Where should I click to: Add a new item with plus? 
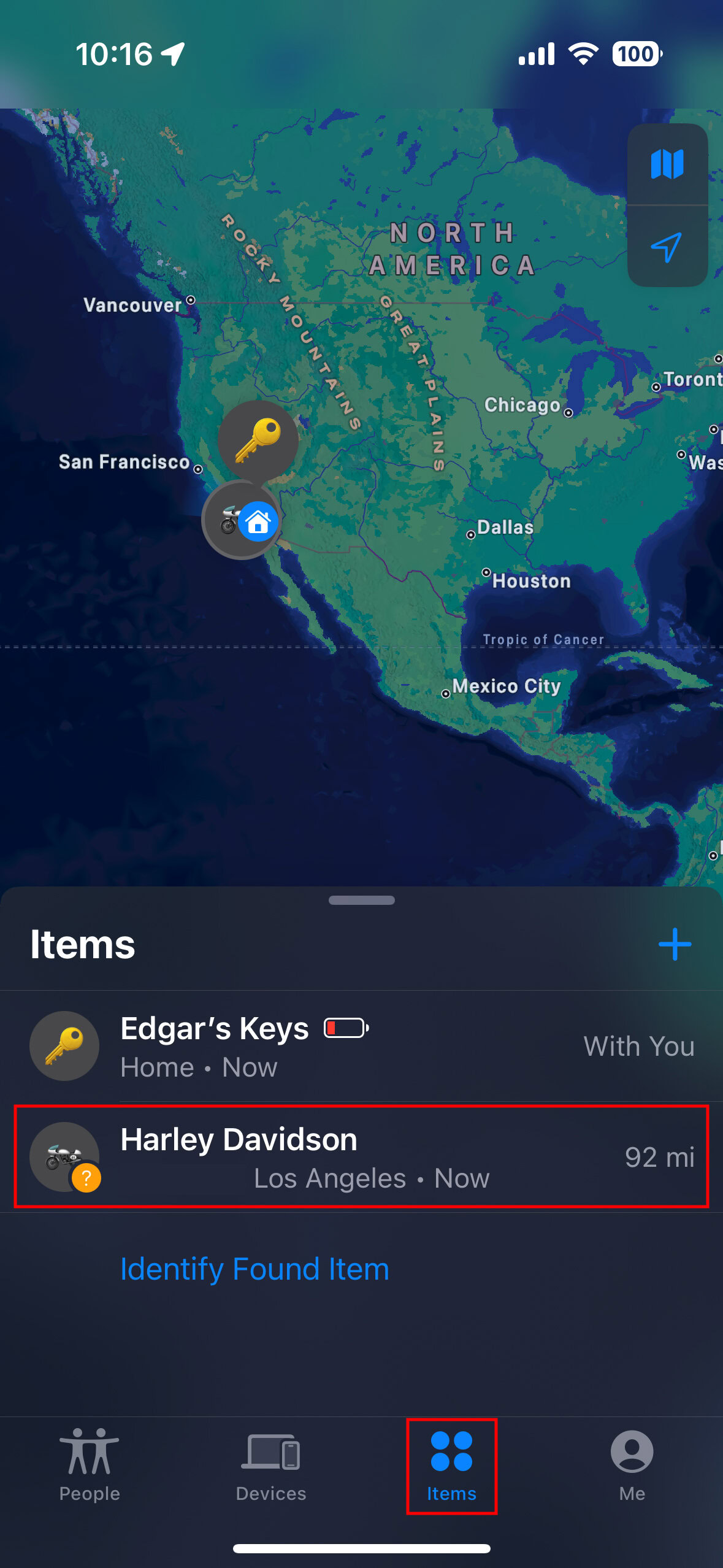pos(675,944)
